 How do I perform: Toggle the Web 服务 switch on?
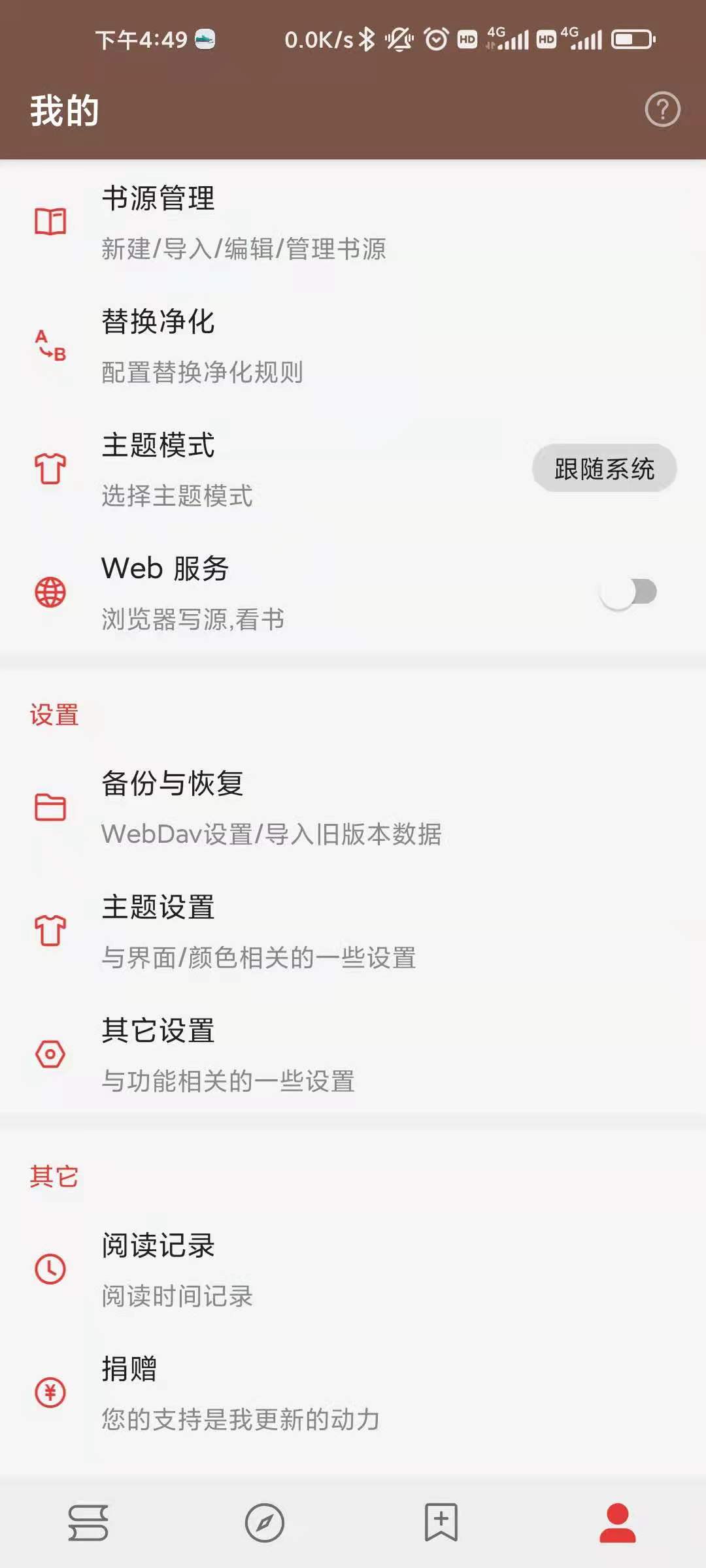(628, 593)
